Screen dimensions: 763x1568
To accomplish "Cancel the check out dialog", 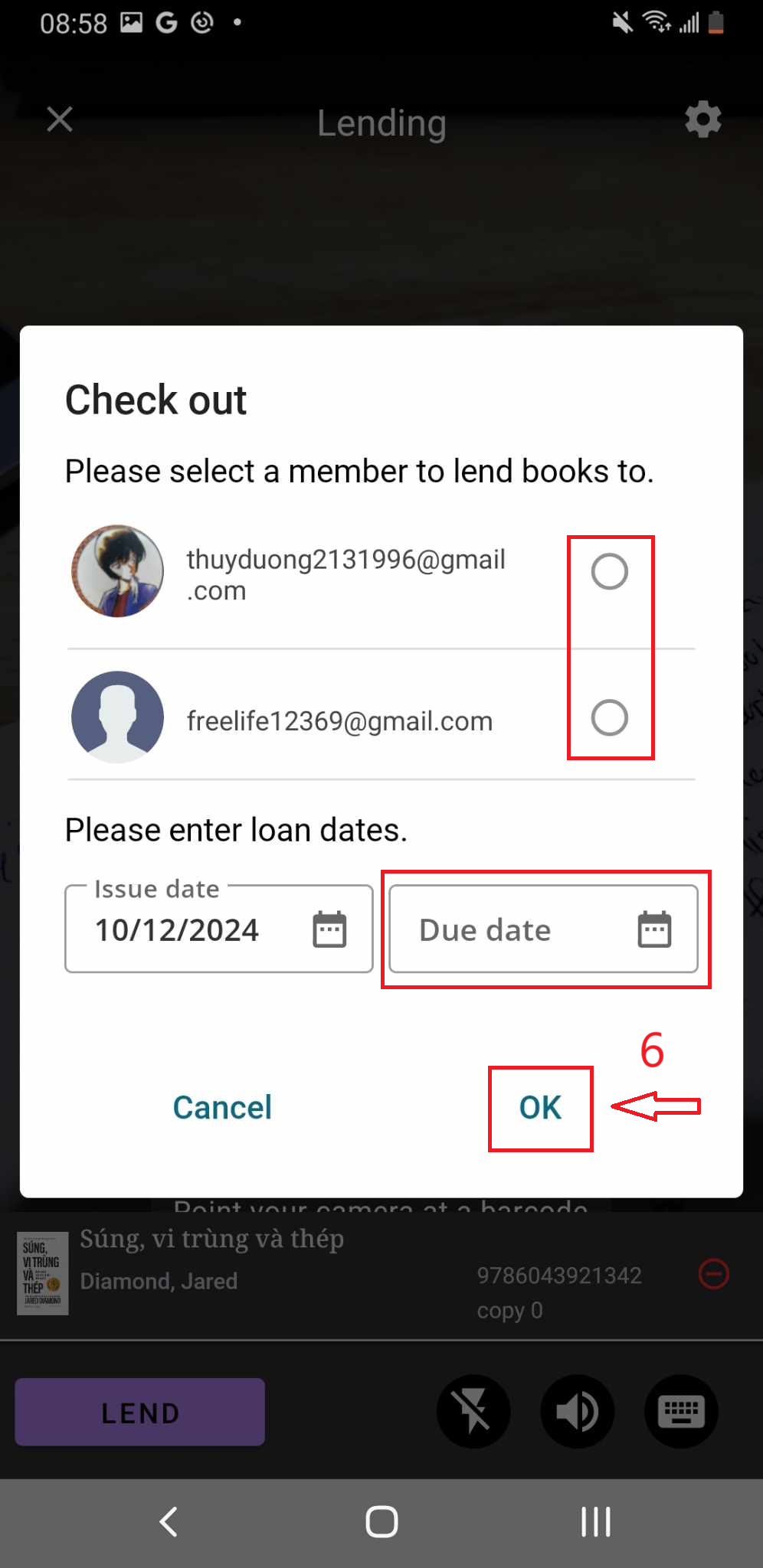I will pyautogui.click(x=222, y=1108).
